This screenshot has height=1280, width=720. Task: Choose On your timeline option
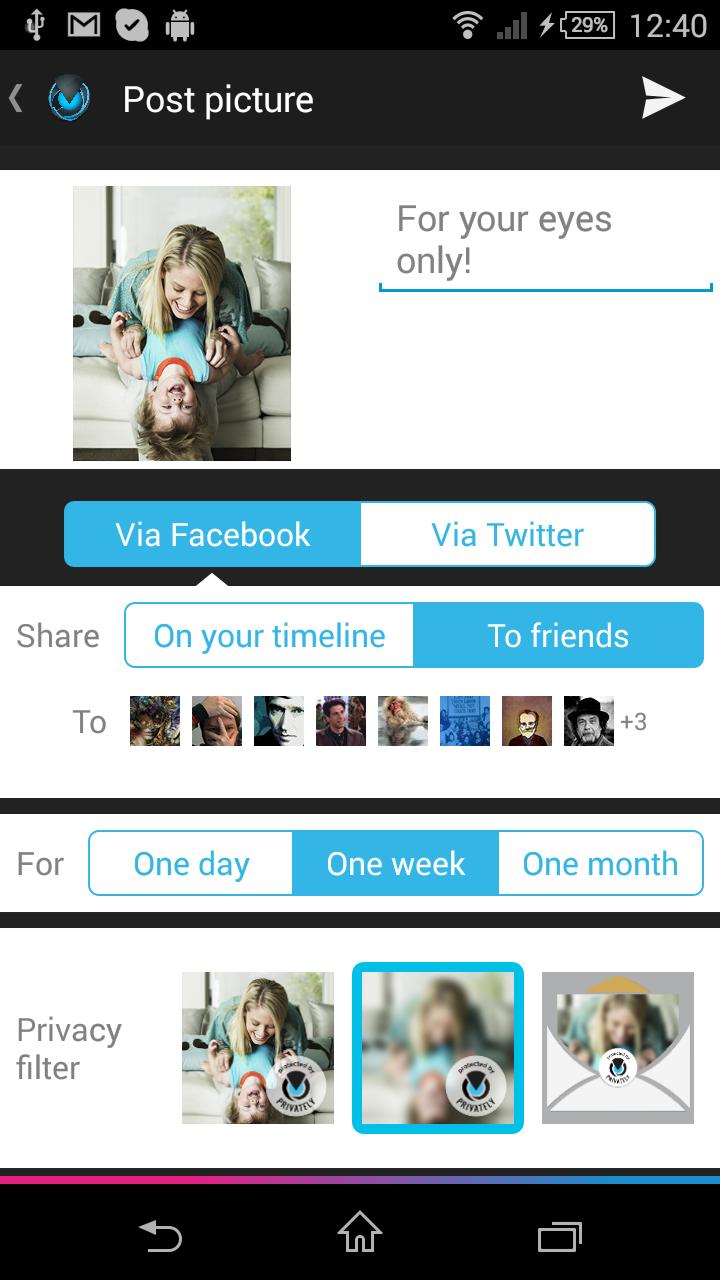[269, 636]
